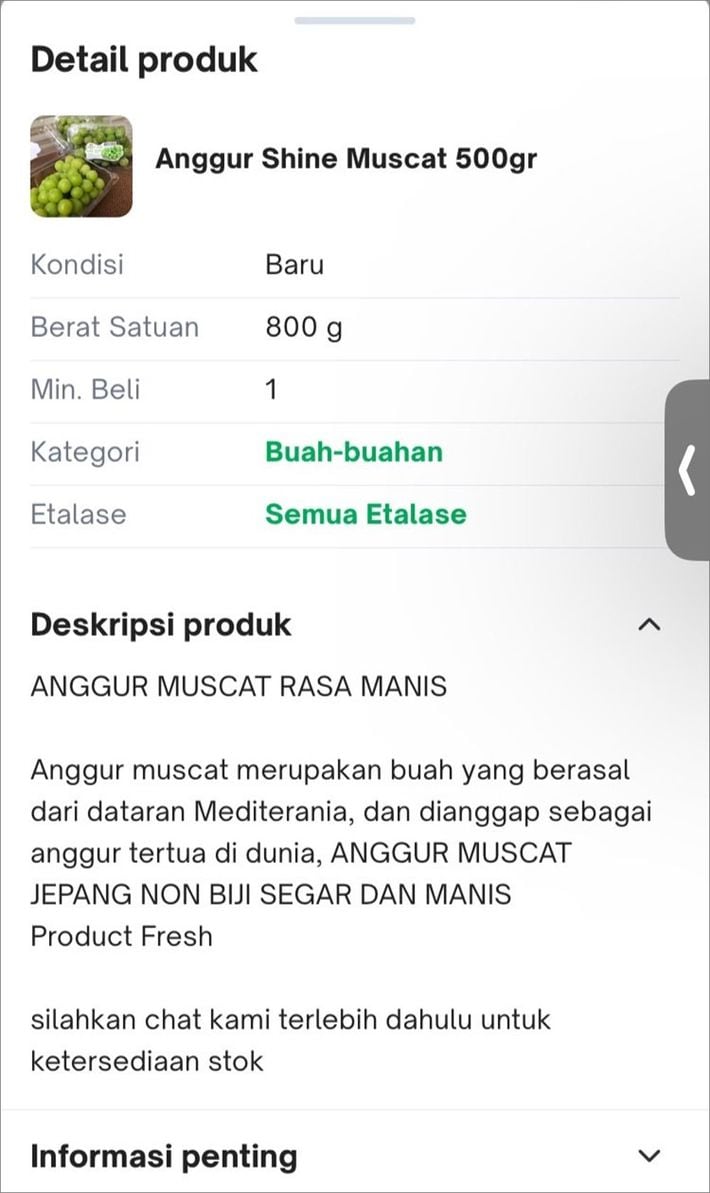Open the Semua Etalase link
The width and height of the screenshot is (710, 1193).
(x=365, y=514)
